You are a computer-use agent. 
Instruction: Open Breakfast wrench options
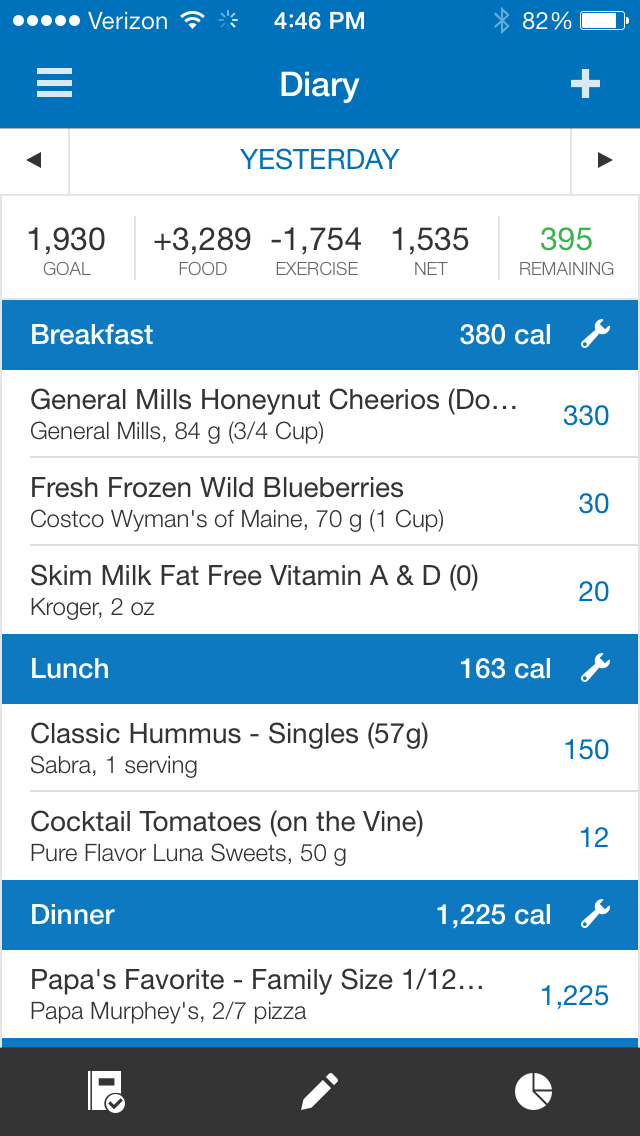tap(595, 335)
